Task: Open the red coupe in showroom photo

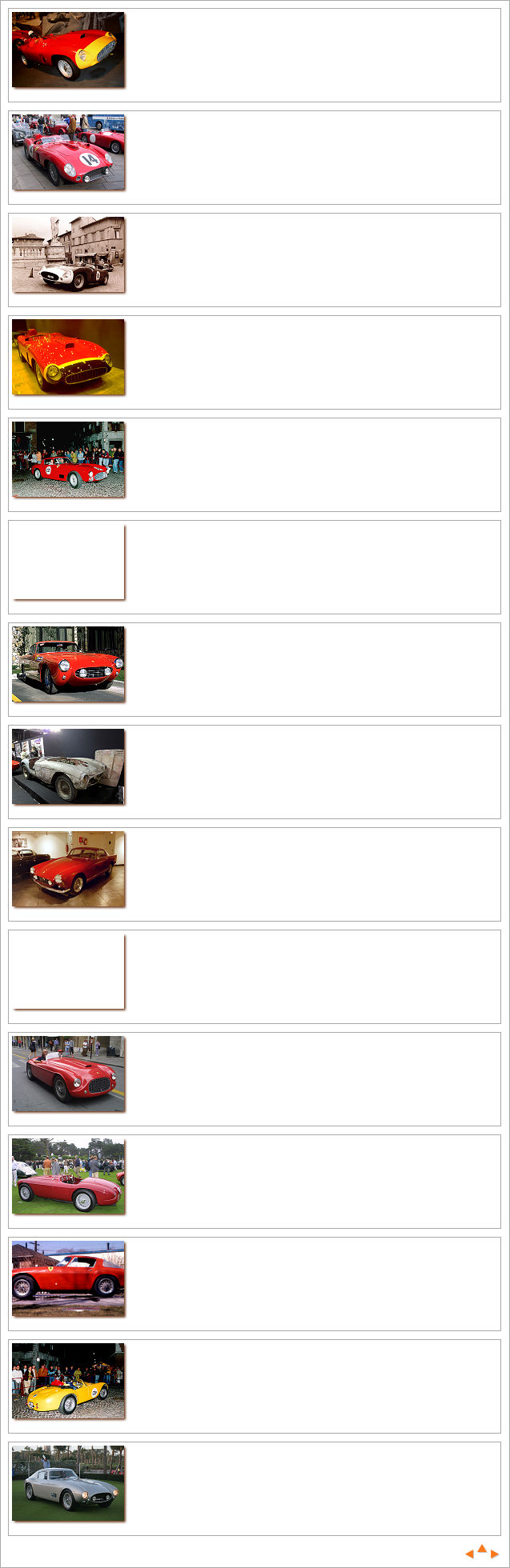Action: pos(68,869)
